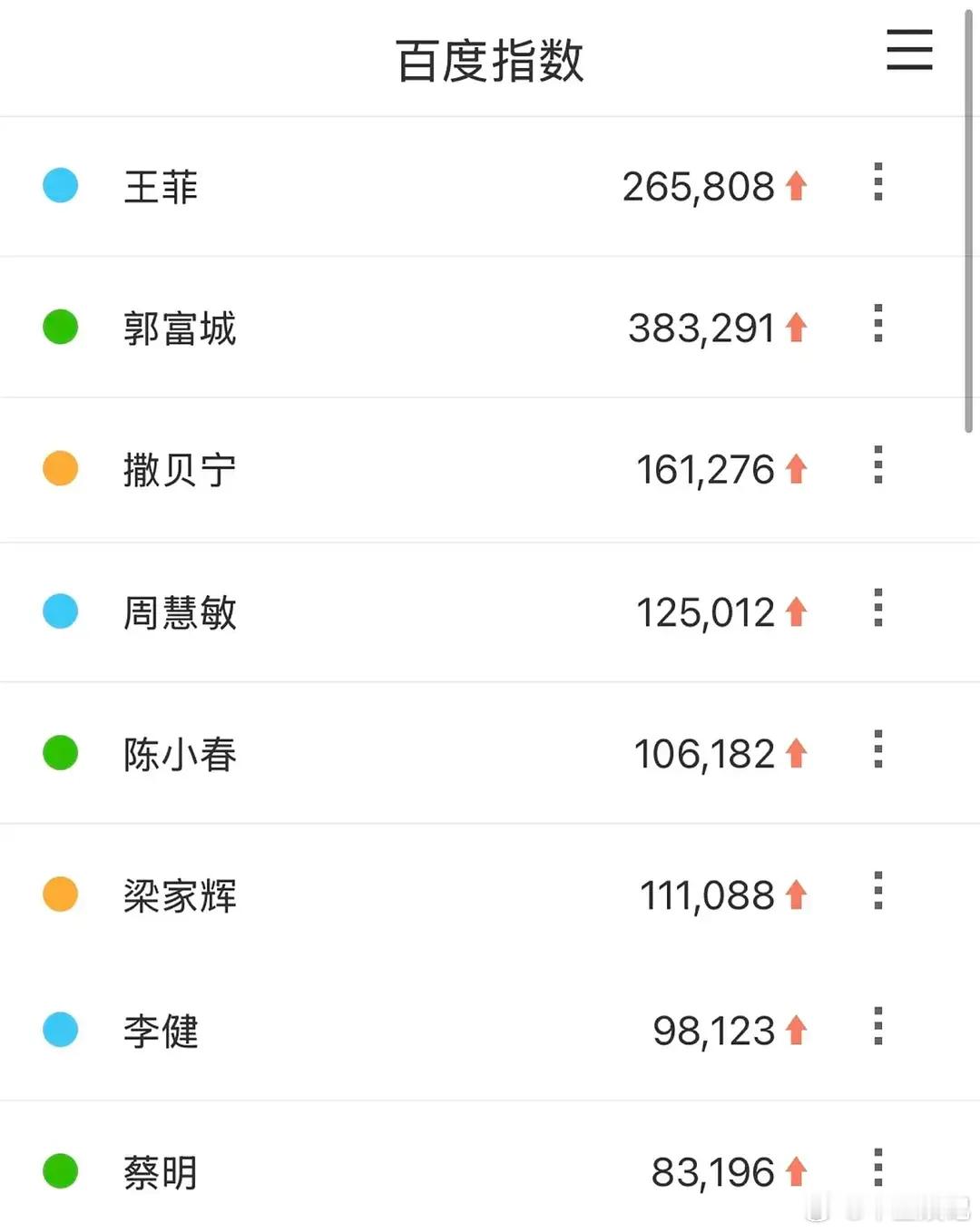Click the upward trend arrow beside 王菲

click(x=795, y=185)
